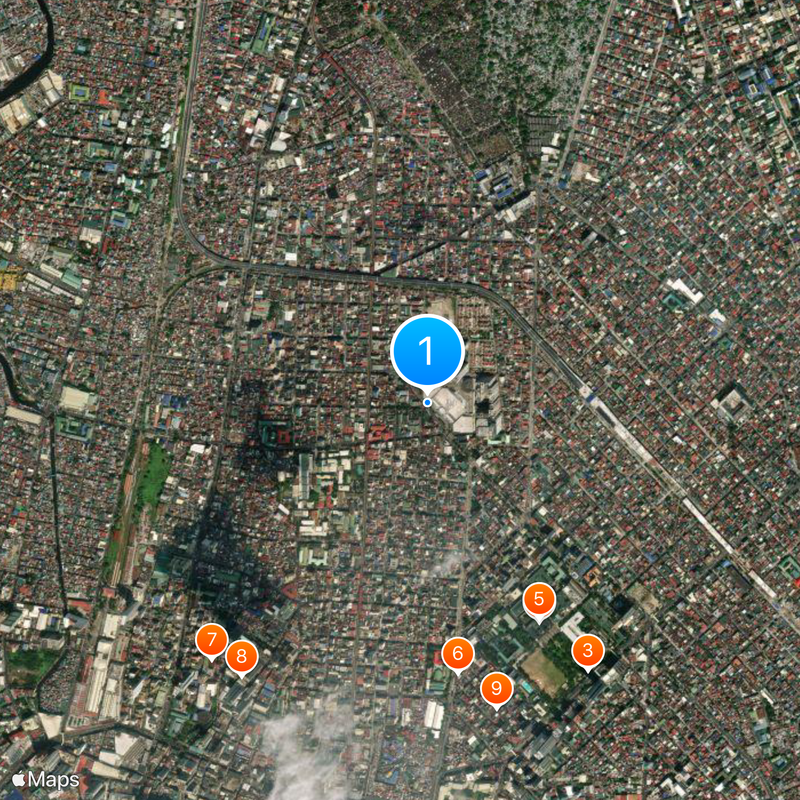Open orange map pin number 5

(539, 600)
